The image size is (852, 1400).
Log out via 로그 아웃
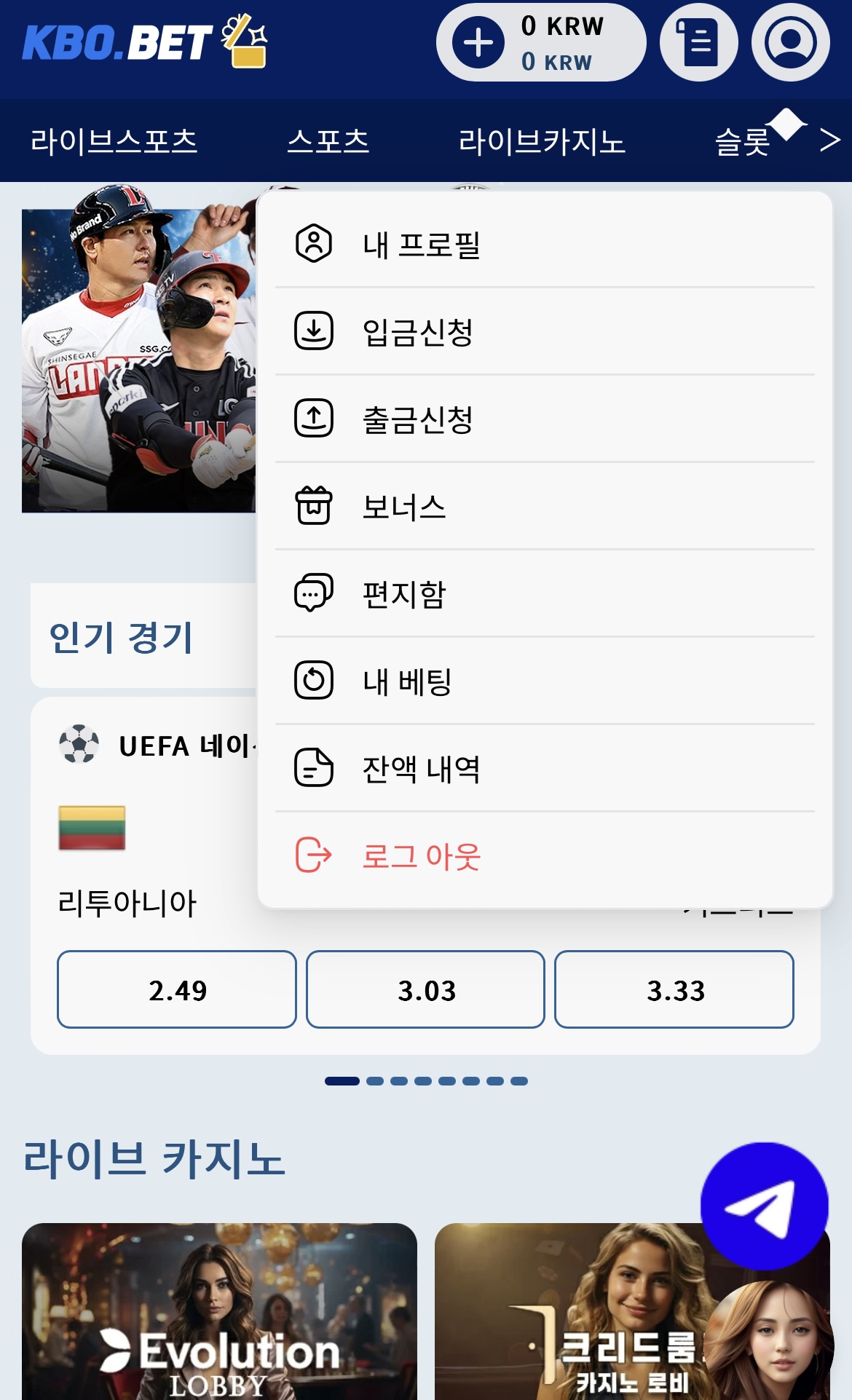pyautogui.click(x=421, y=856)
